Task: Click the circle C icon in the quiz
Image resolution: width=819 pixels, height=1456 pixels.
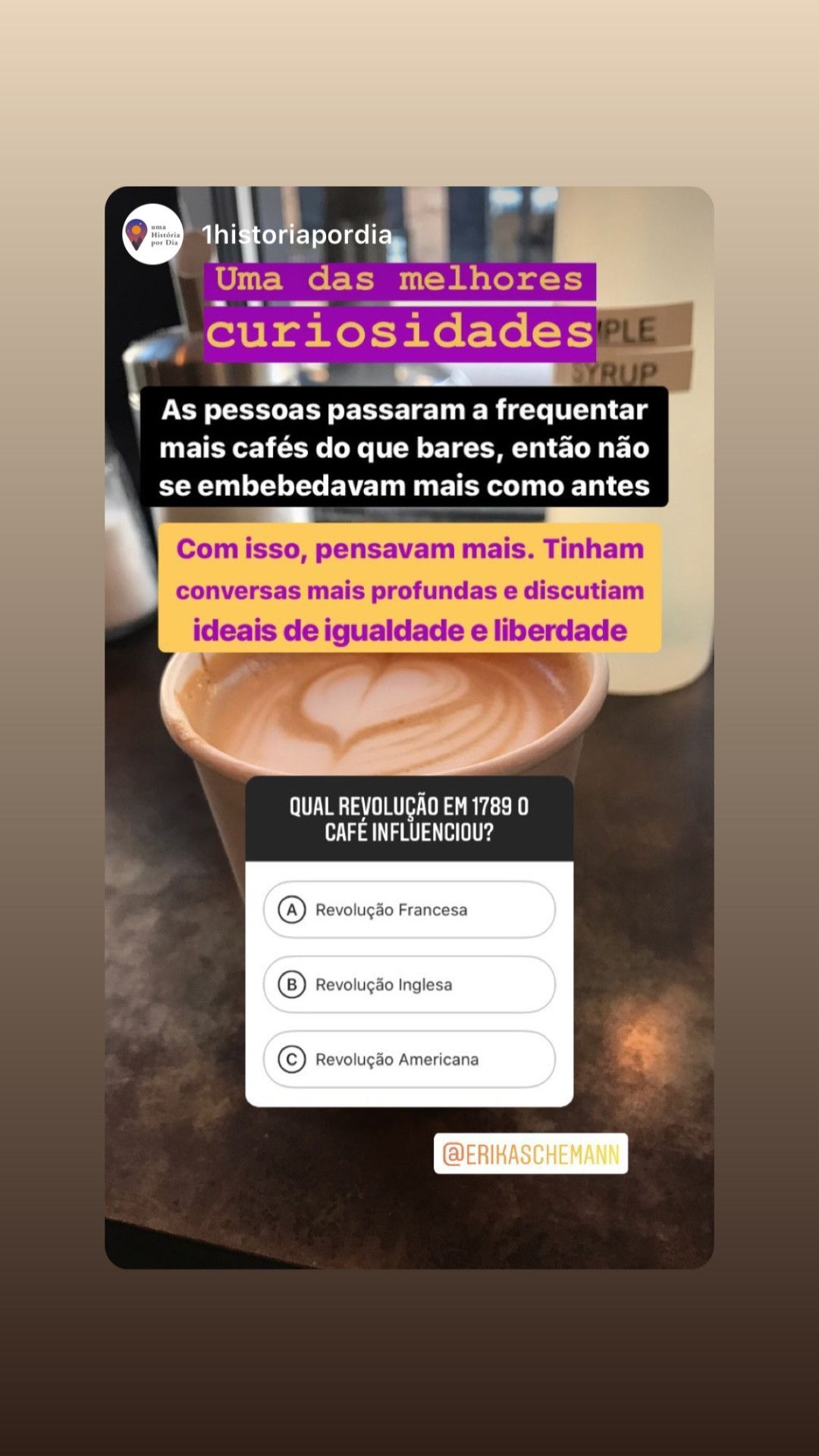Action: pyautogui.click(x=292, y=1059)
